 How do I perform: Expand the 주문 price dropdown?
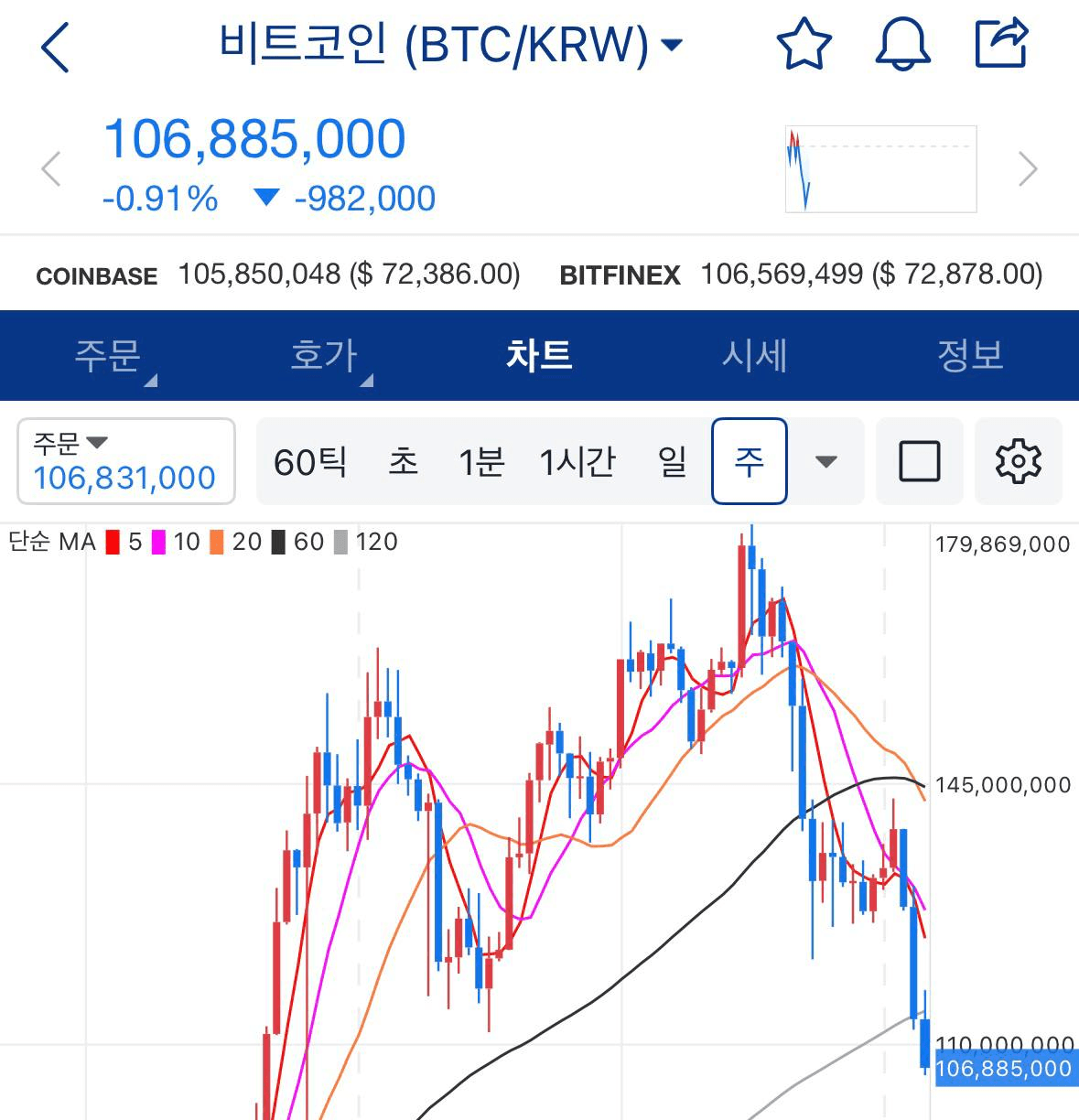click(x=125, y=461)
